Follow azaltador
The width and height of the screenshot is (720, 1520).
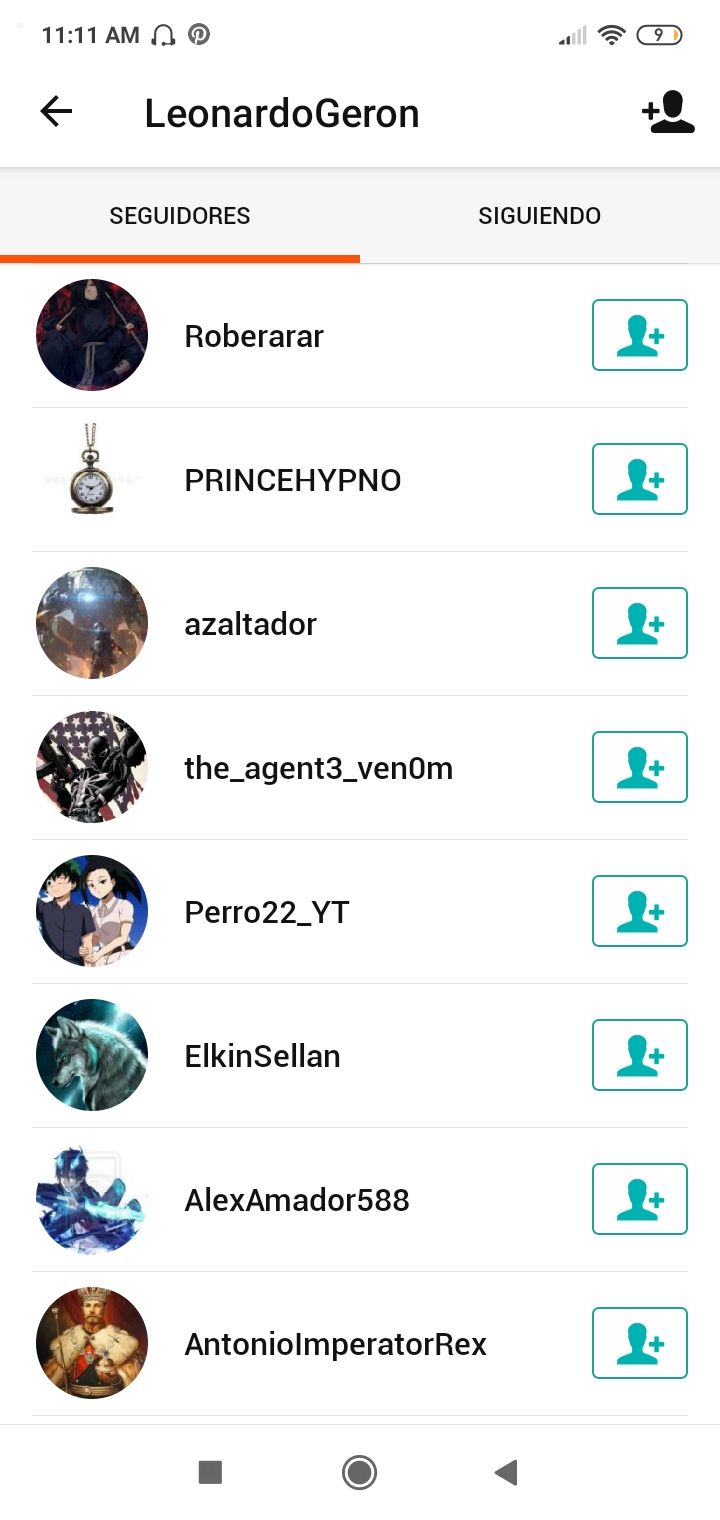(x=640, y=623)
